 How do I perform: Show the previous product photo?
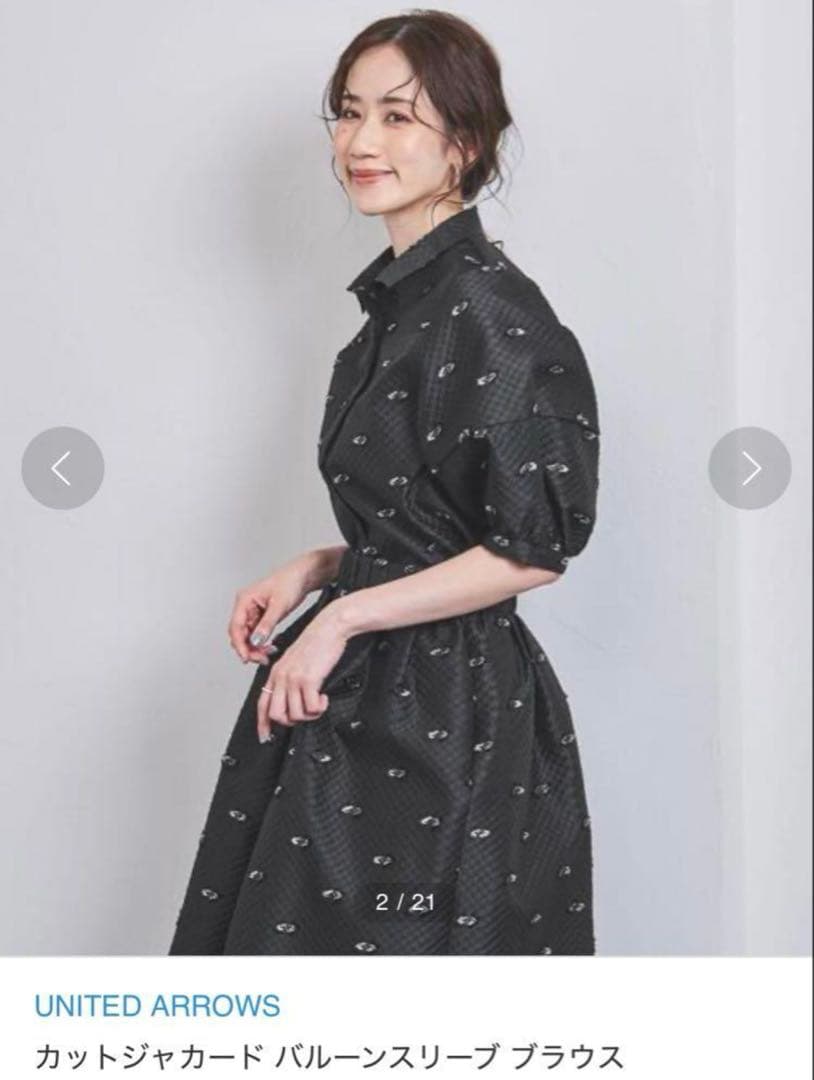click(x=62, y=468)
